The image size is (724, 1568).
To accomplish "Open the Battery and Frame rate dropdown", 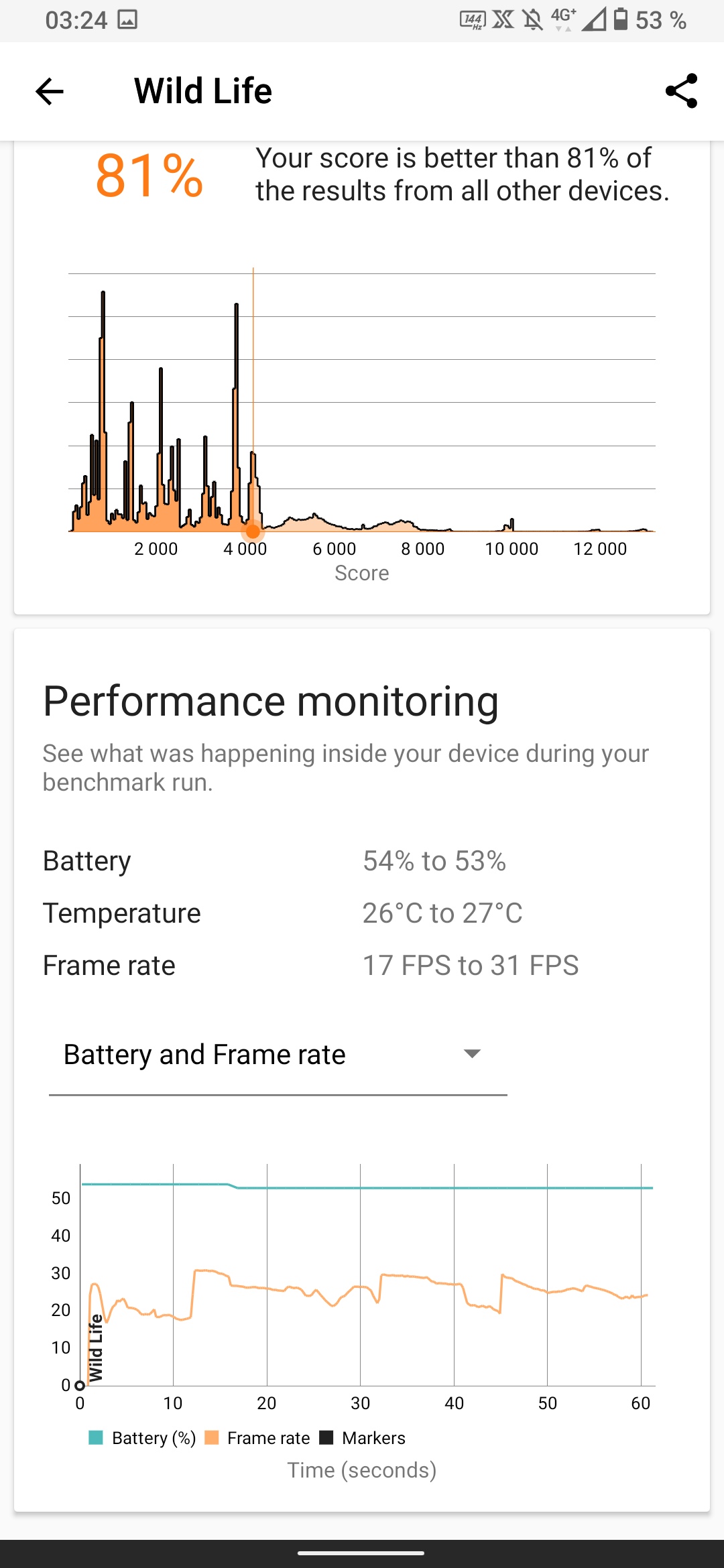I will coord(278,1055).
